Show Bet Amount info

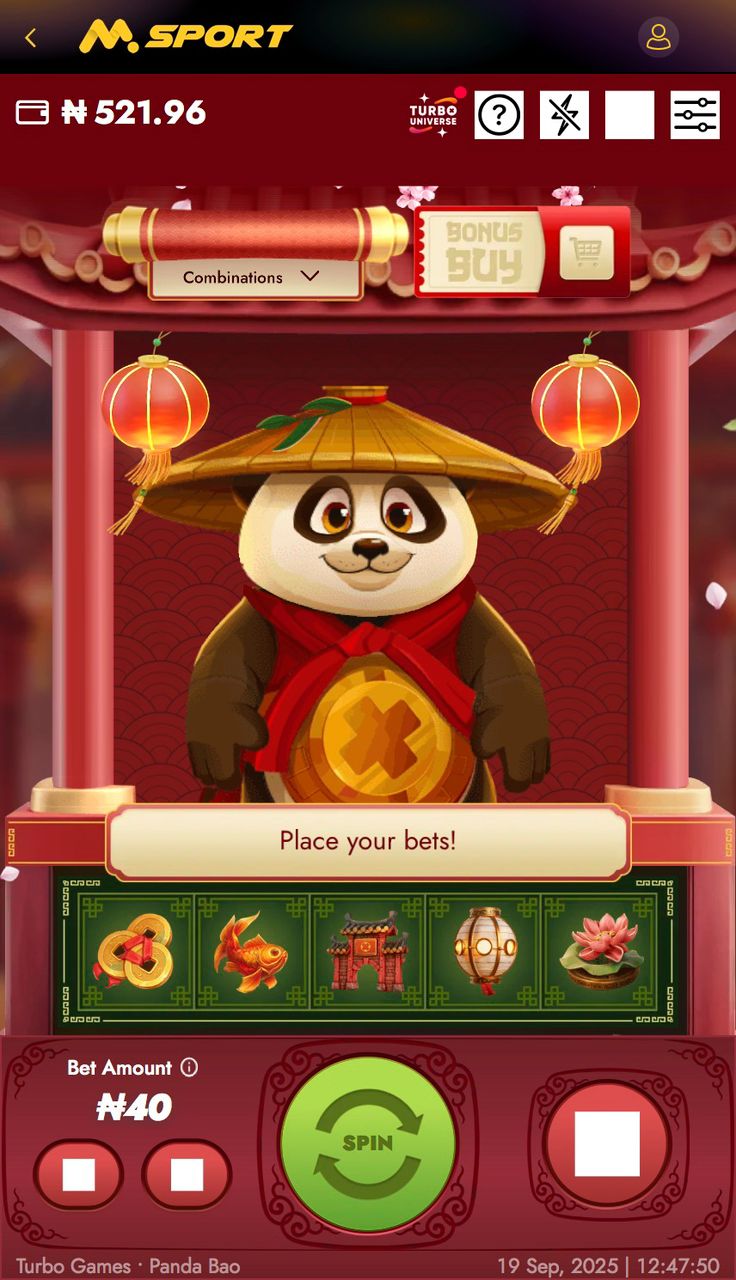tap(189, 1067)
